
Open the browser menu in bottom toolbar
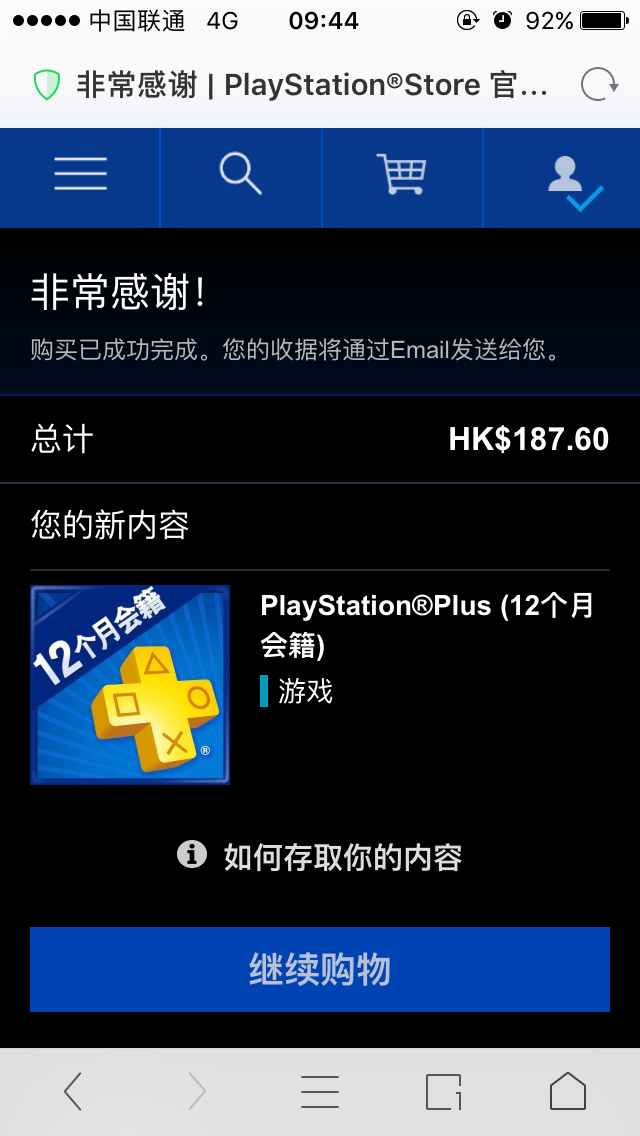tap(320, 1091)
